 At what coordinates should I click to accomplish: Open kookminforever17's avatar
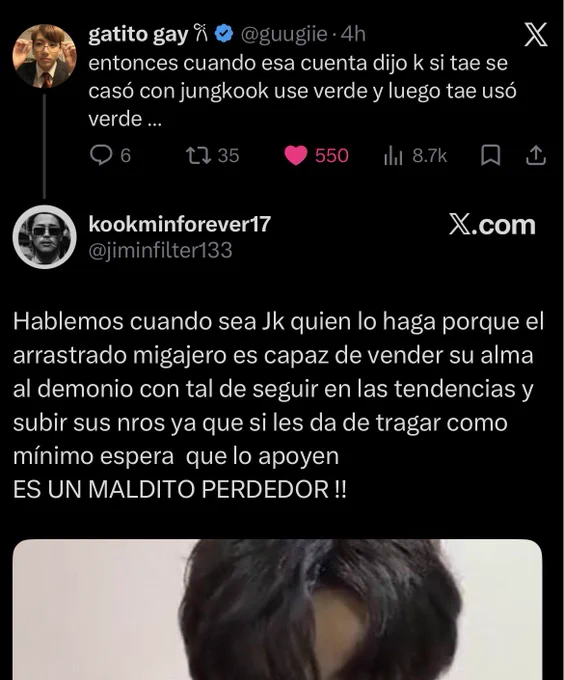tap(44, 237)
